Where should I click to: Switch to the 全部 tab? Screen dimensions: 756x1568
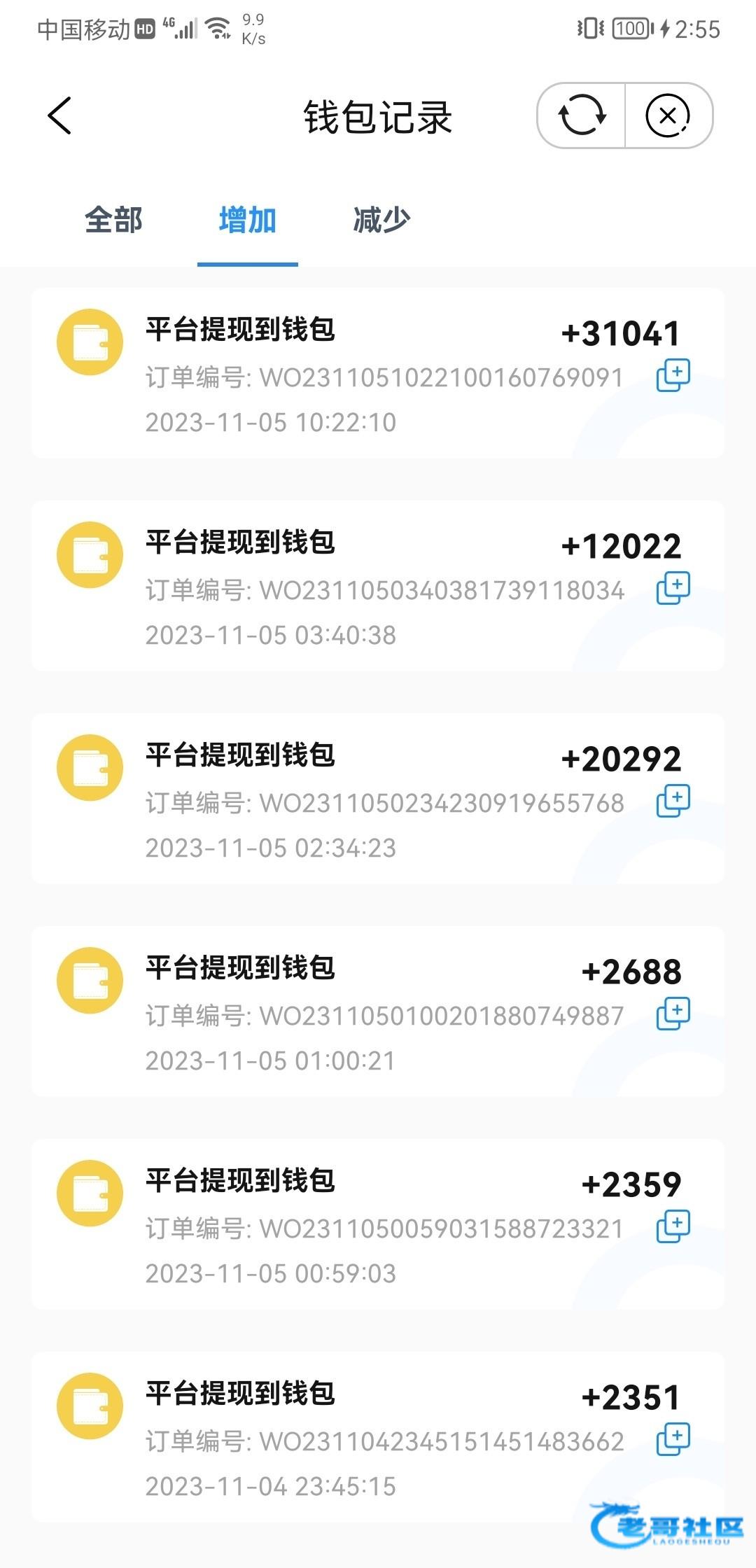pos(113,220)
